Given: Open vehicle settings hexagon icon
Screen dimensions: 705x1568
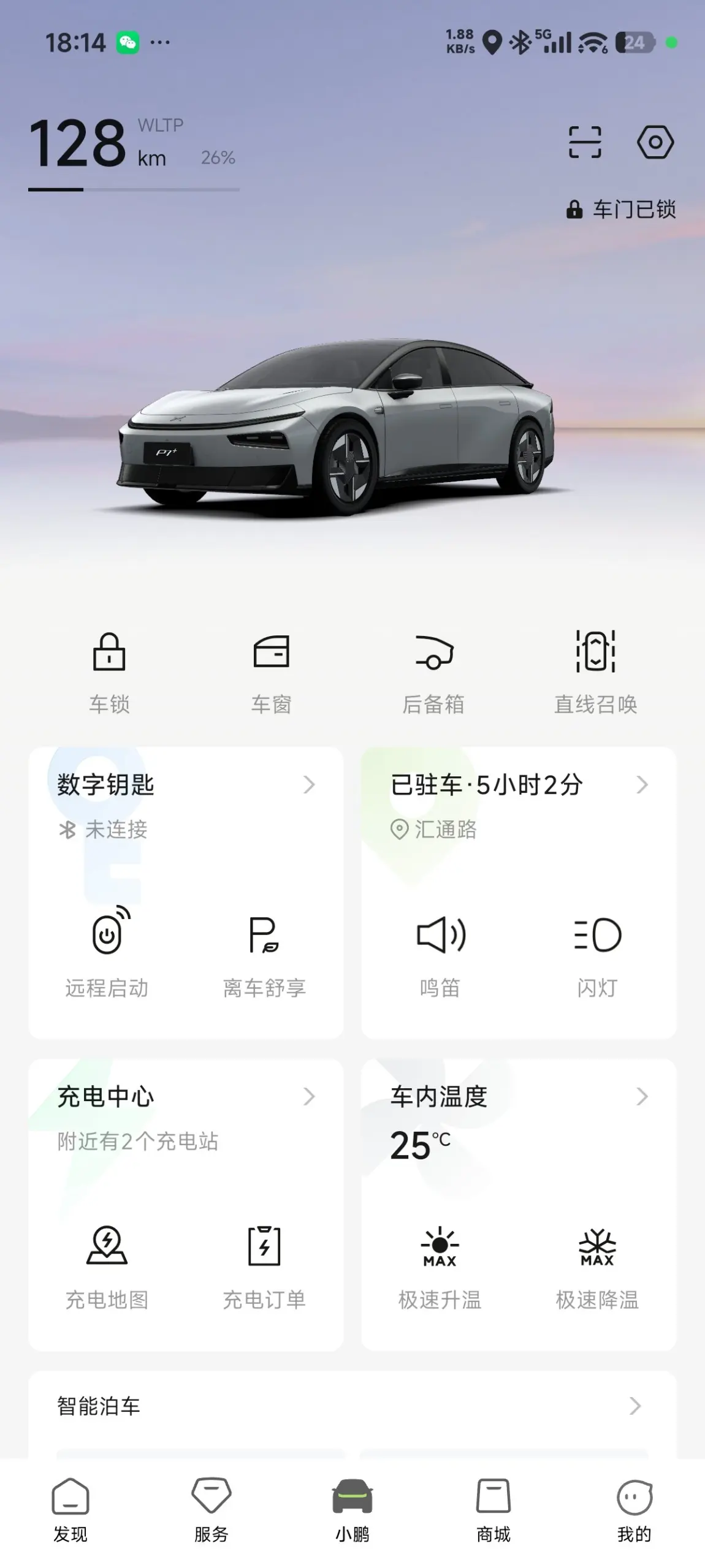Looking at the screenshot, I should point(655,142).
